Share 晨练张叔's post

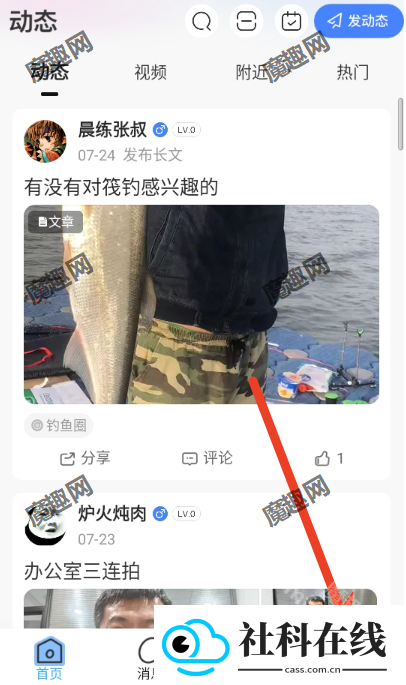(85, 458)
